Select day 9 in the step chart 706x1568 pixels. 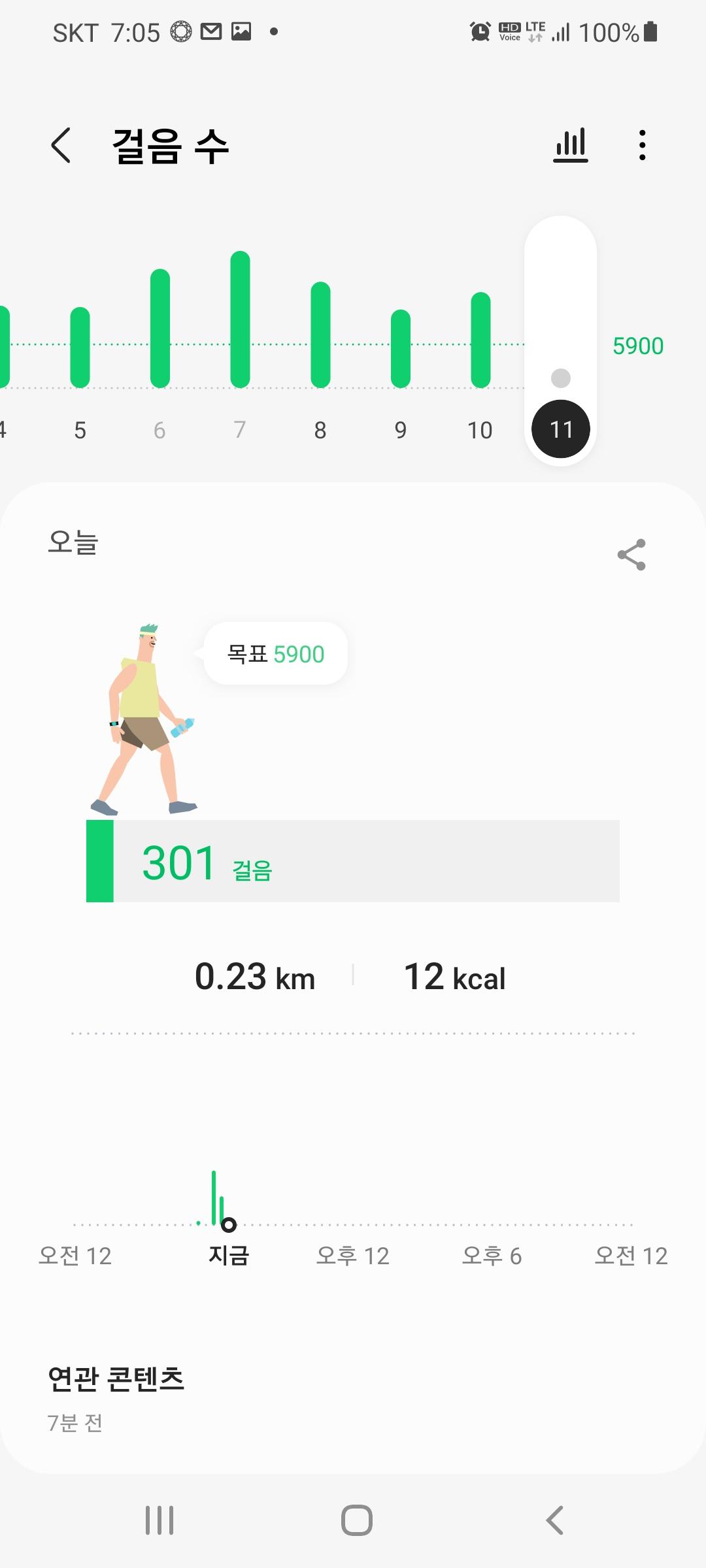(x=401, y=429)
